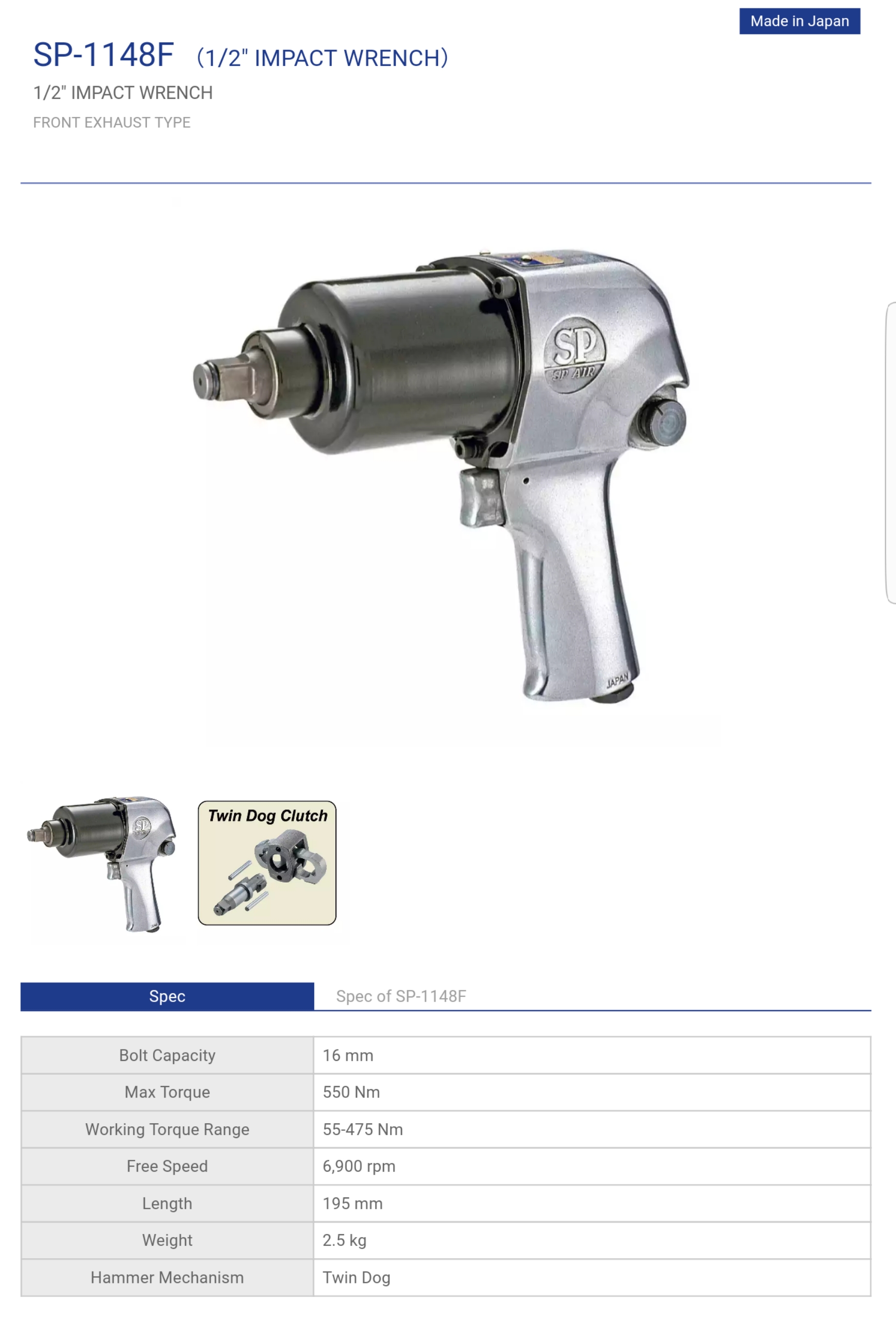
Task: Select the impact wrench photo thumbnail
Action: [102, 863]
